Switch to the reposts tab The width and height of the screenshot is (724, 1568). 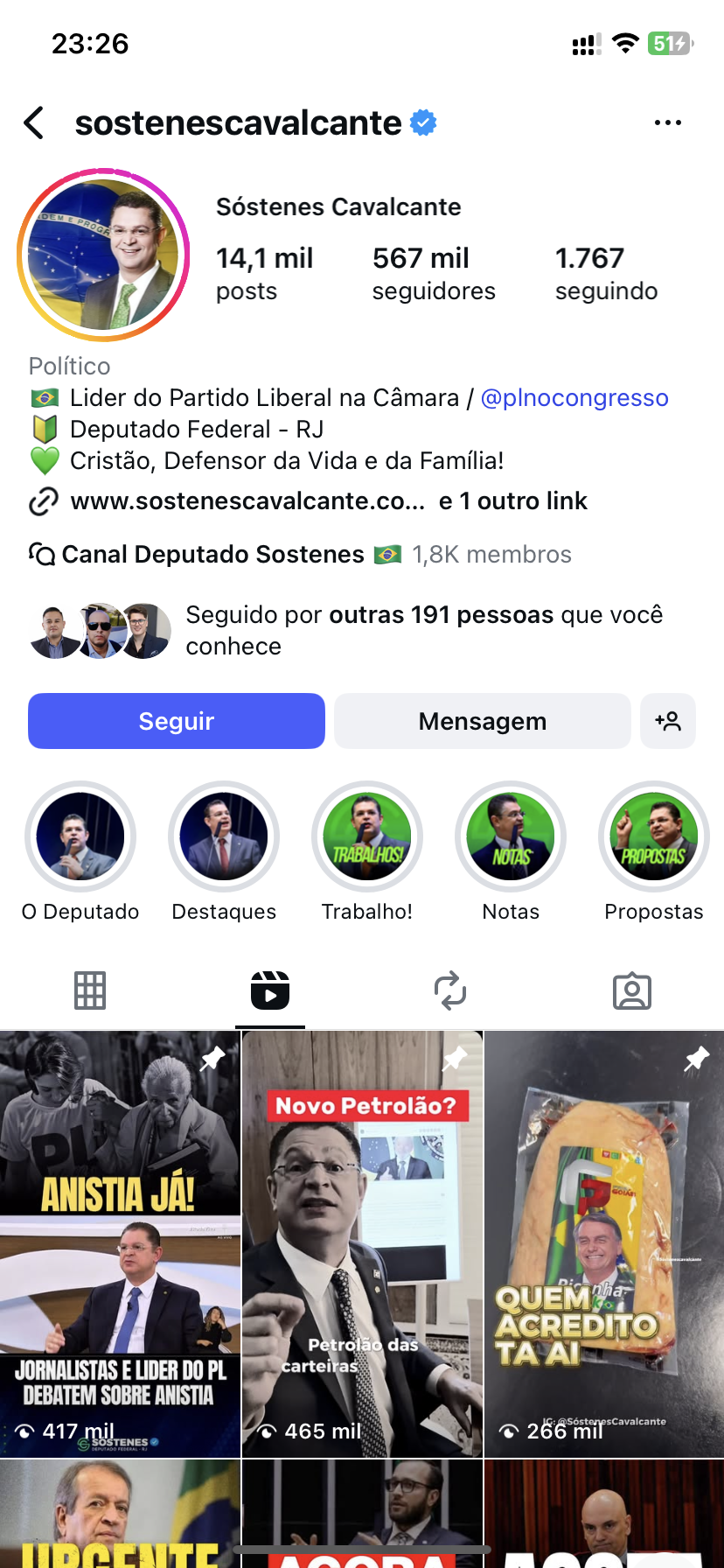pos(450,990)
